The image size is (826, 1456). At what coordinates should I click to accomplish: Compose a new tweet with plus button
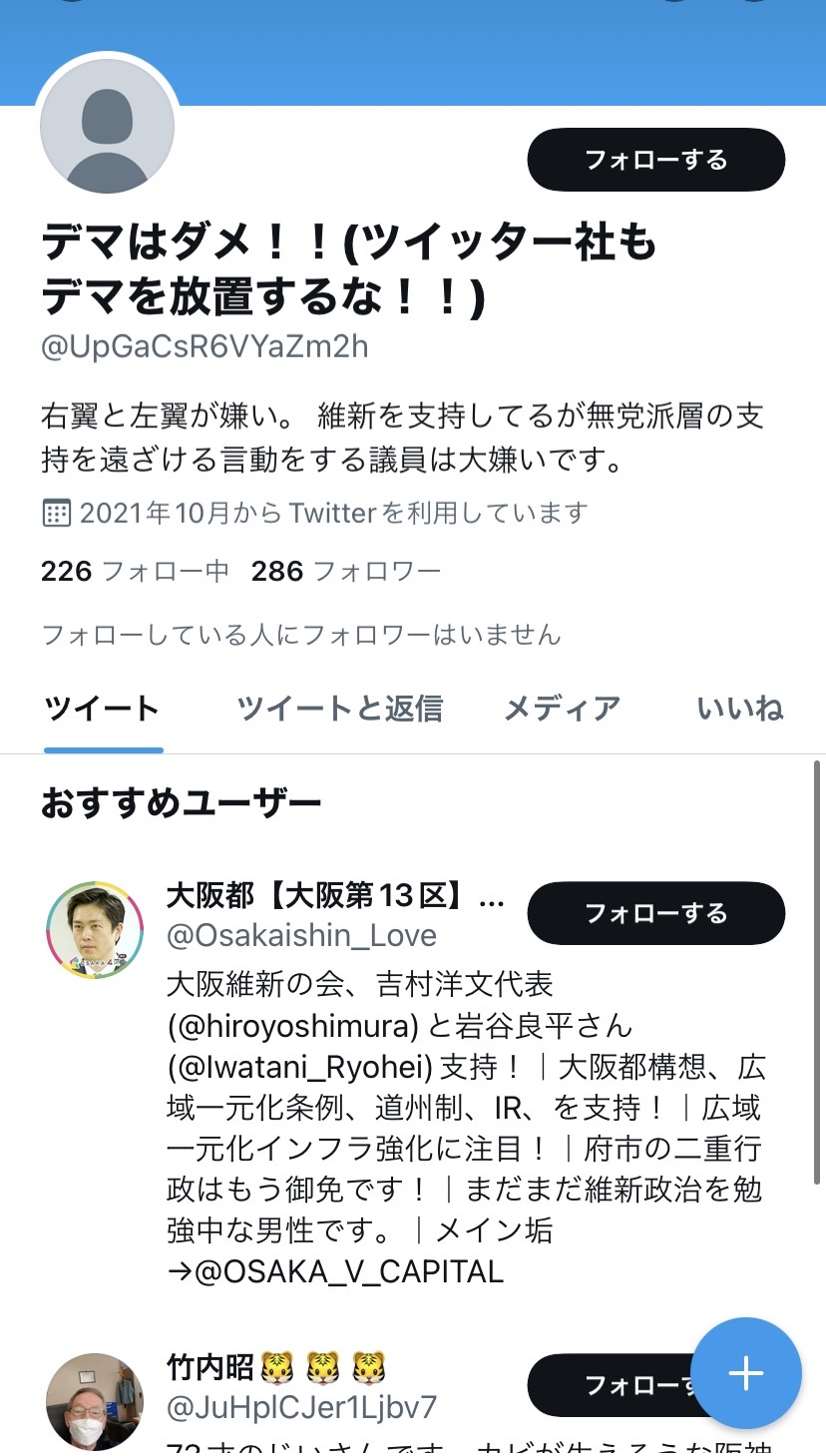click(746, 1373)
